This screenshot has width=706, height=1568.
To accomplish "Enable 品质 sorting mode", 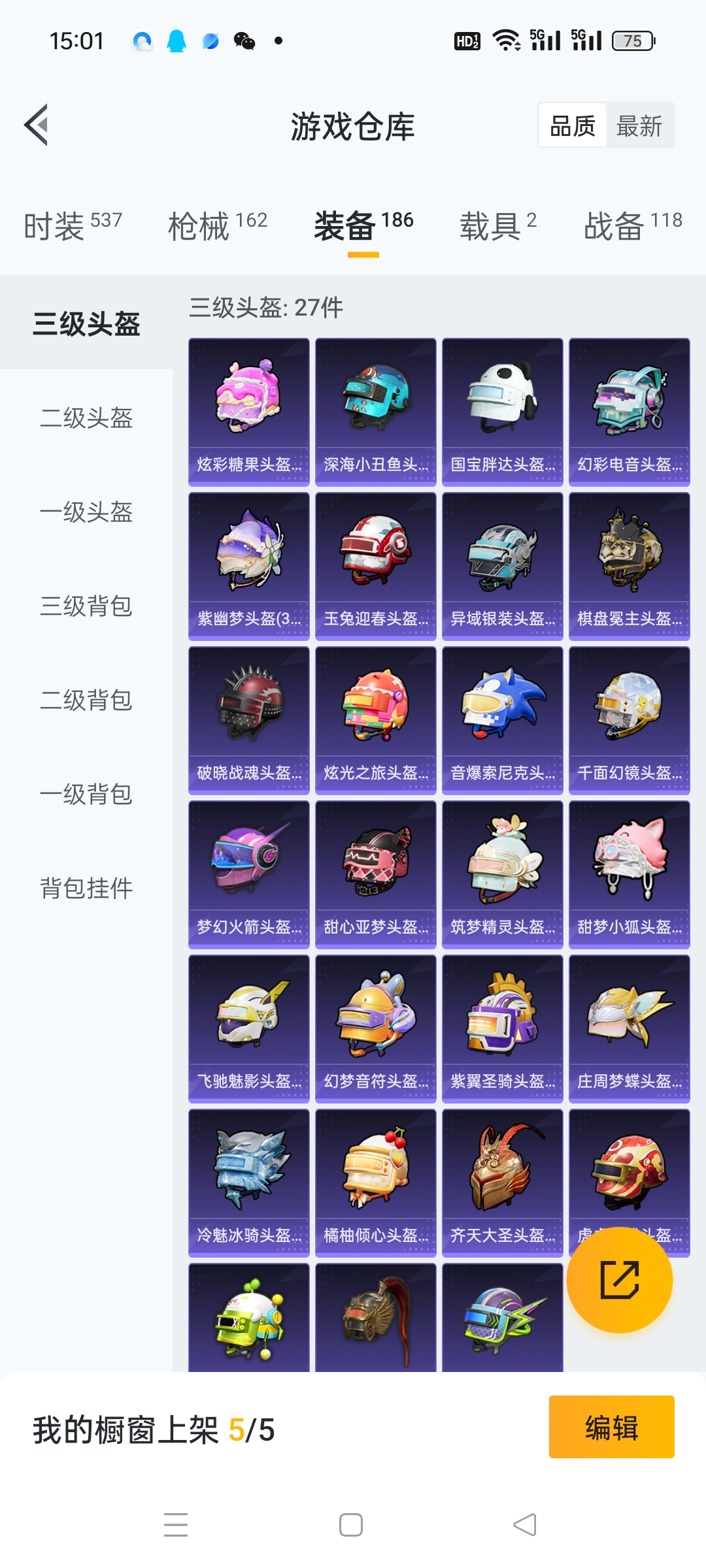I will click(571, 125).
